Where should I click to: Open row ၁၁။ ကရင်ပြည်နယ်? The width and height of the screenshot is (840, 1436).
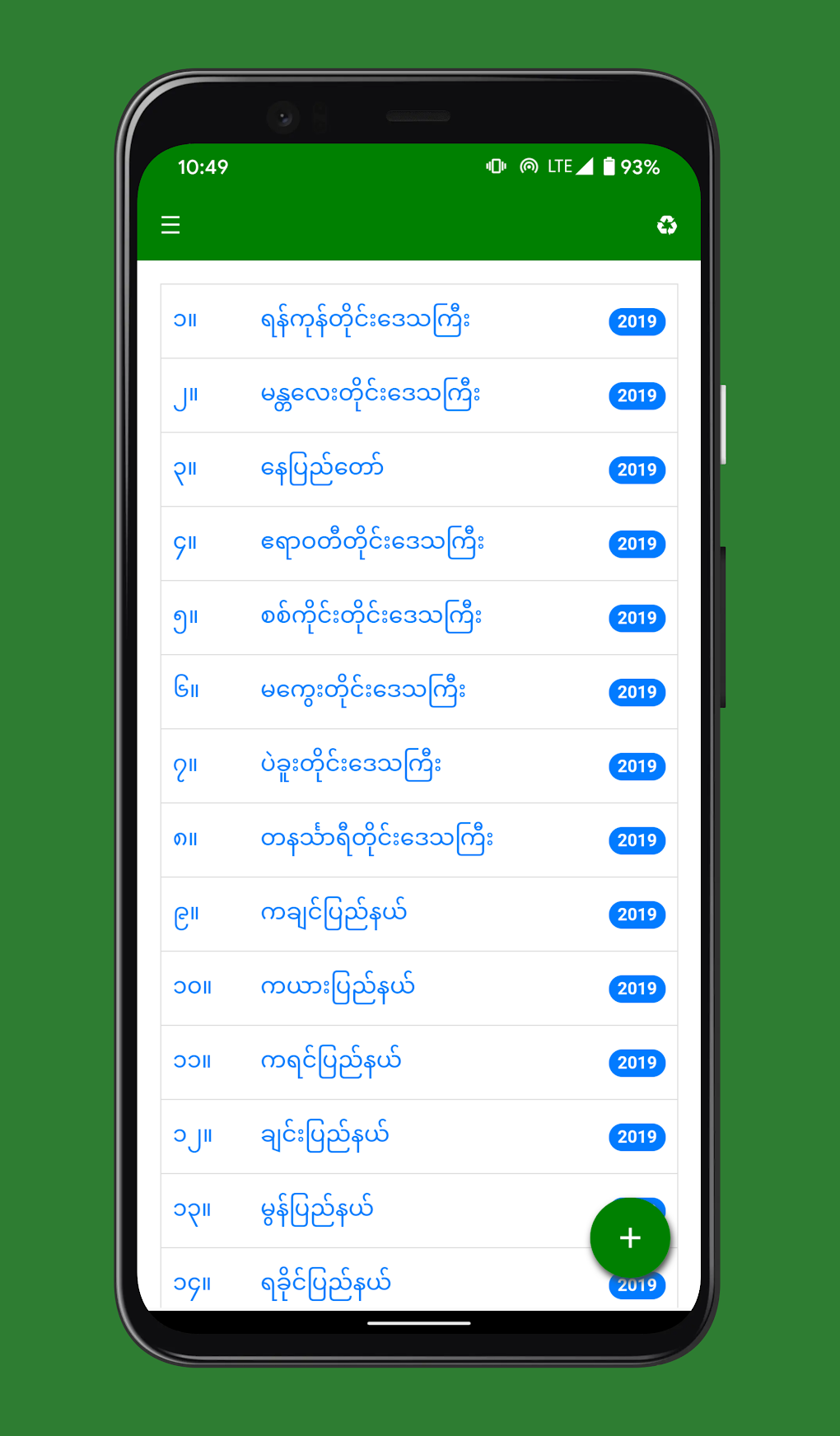[419, 1063]
